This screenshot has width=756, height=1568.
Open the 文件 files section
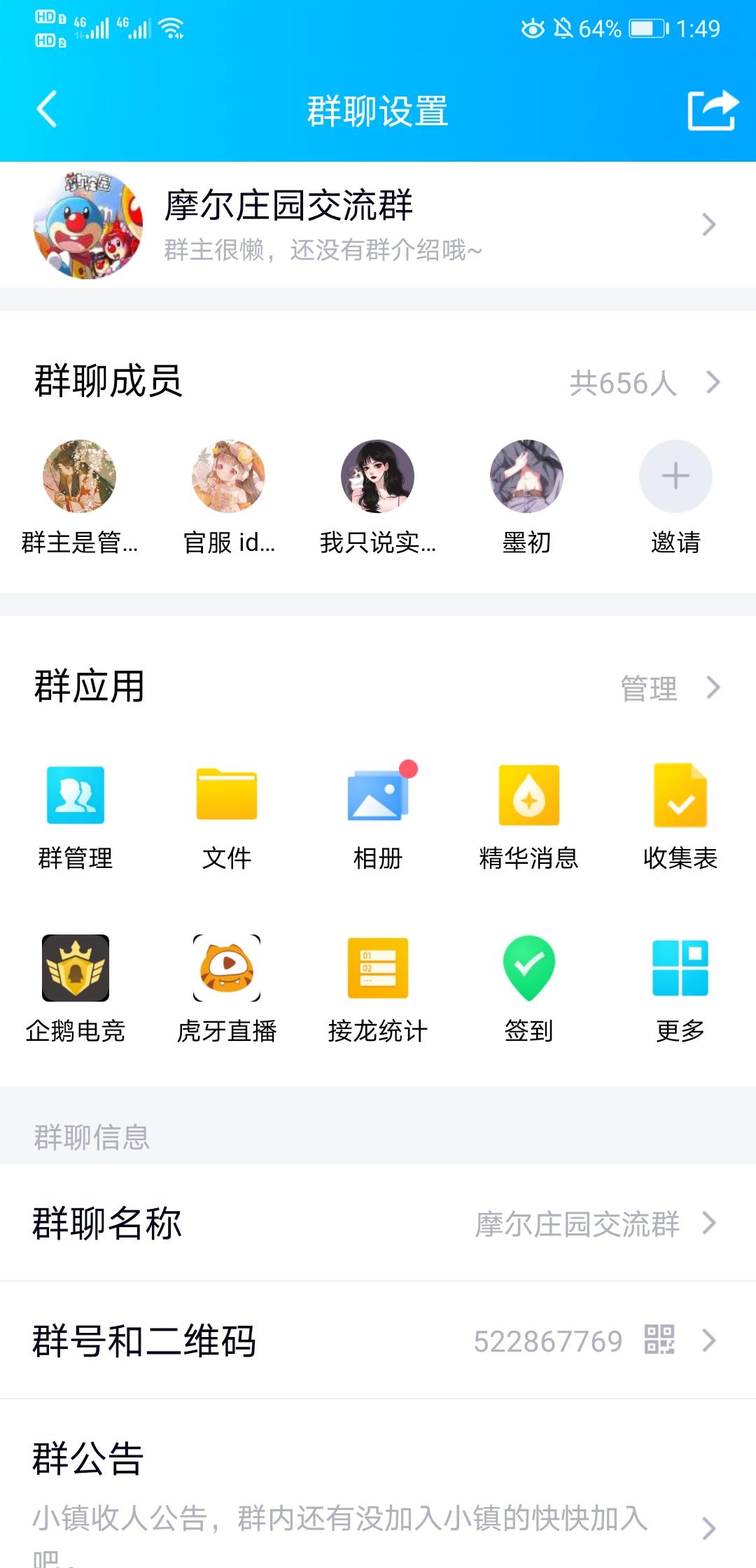(x=226, y=812)
